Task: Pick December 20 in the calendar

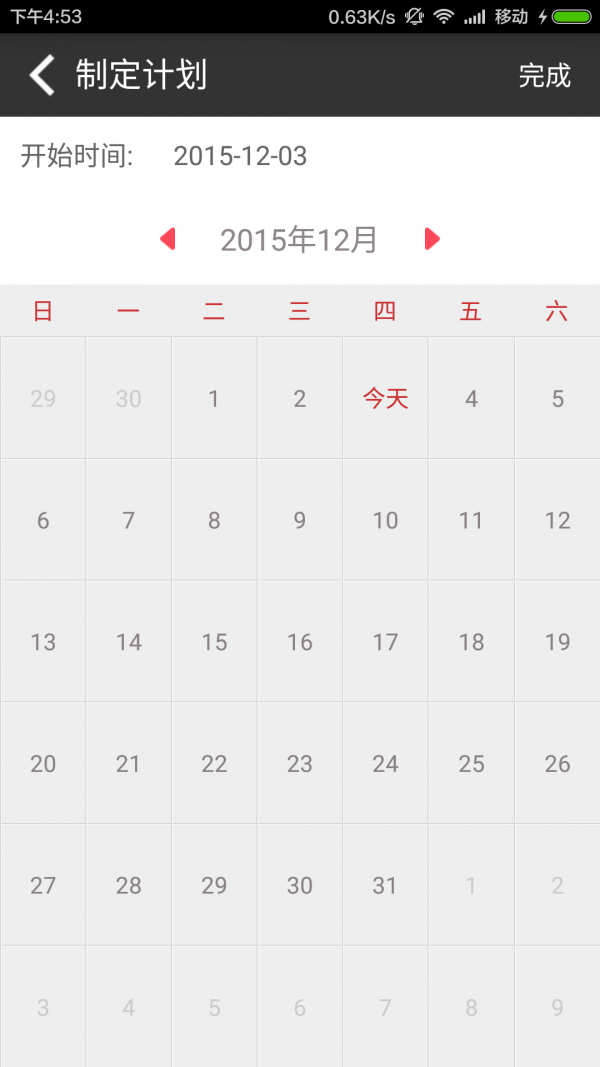Action: tap(43, 764)
